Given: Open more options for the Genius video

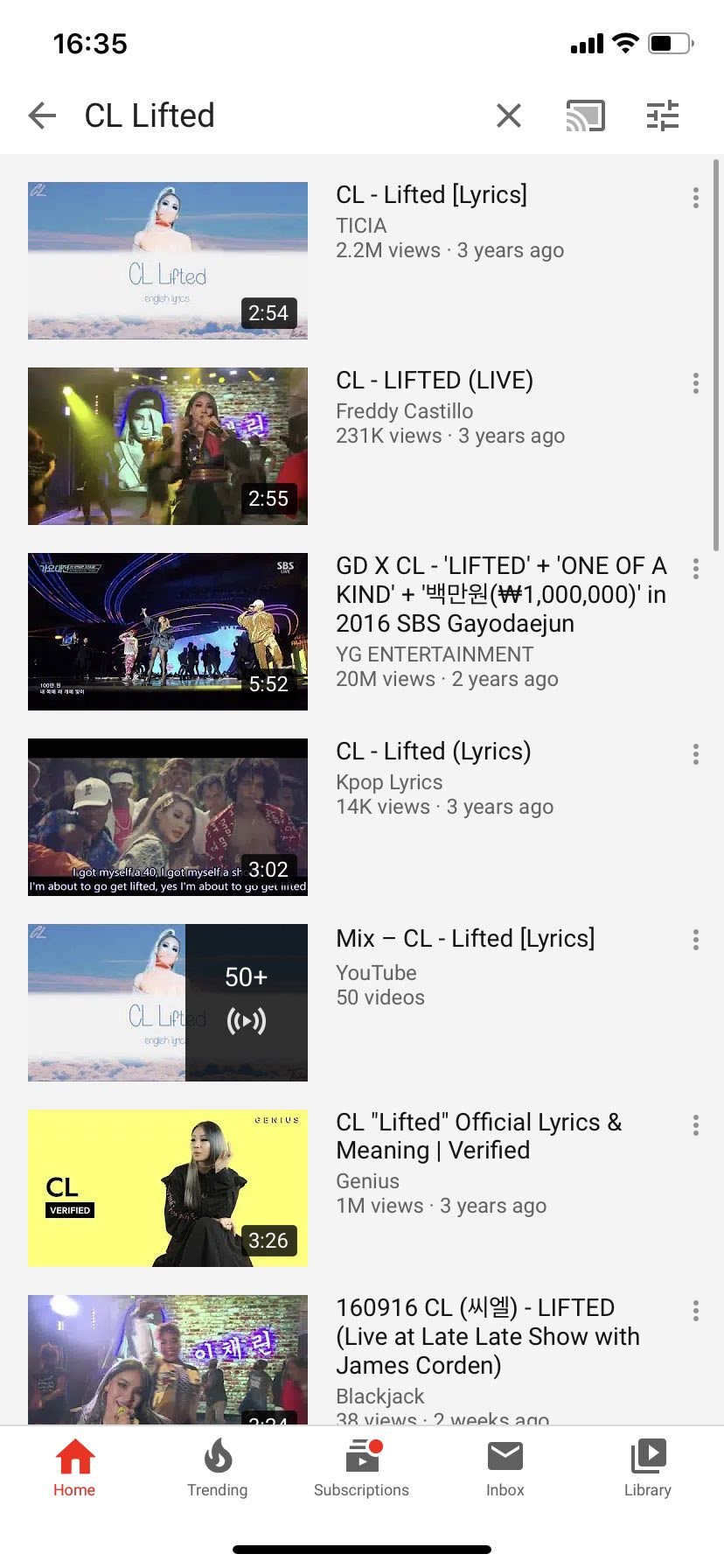Looking at the screenshot, I should click(x=695, y=1125).
